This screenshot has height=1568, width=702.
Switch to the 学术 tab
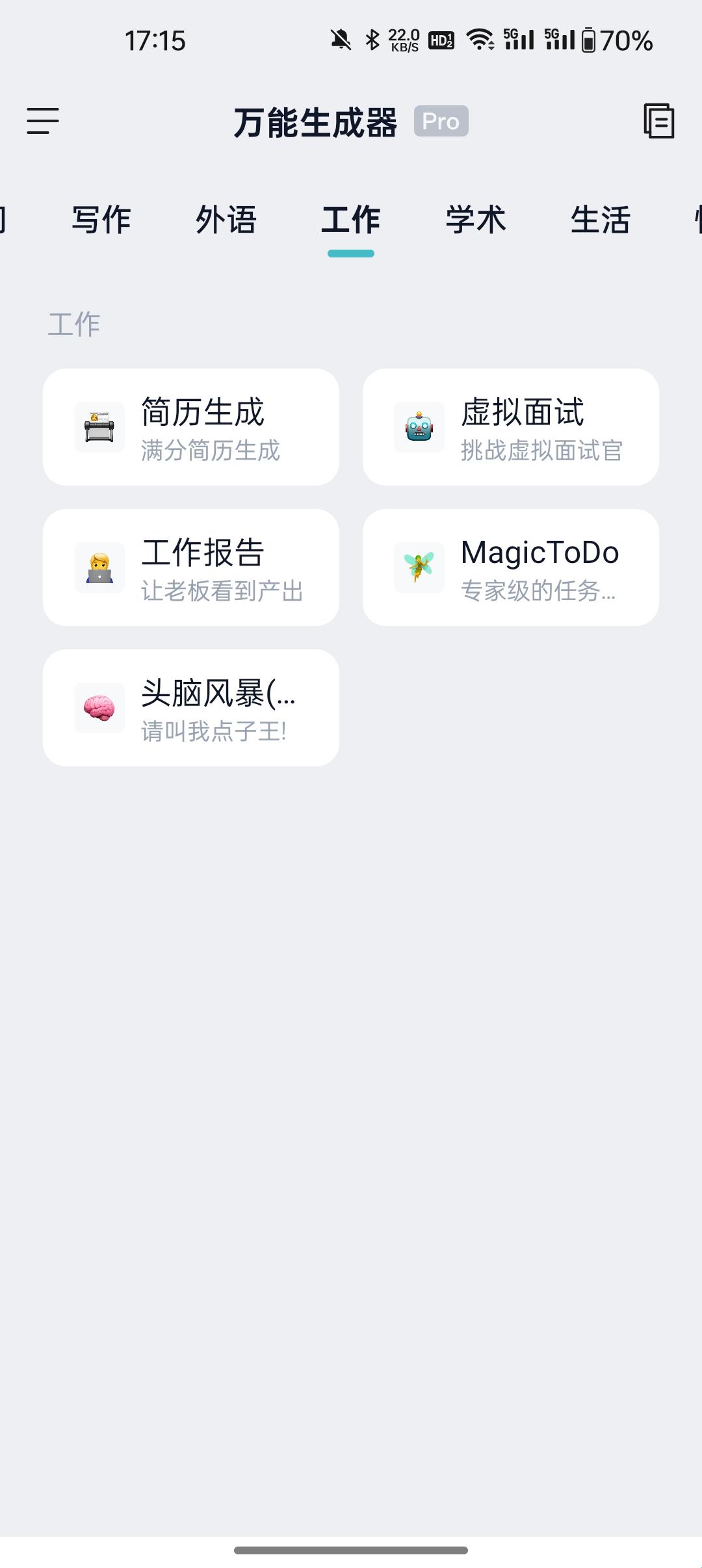(476, 220)
